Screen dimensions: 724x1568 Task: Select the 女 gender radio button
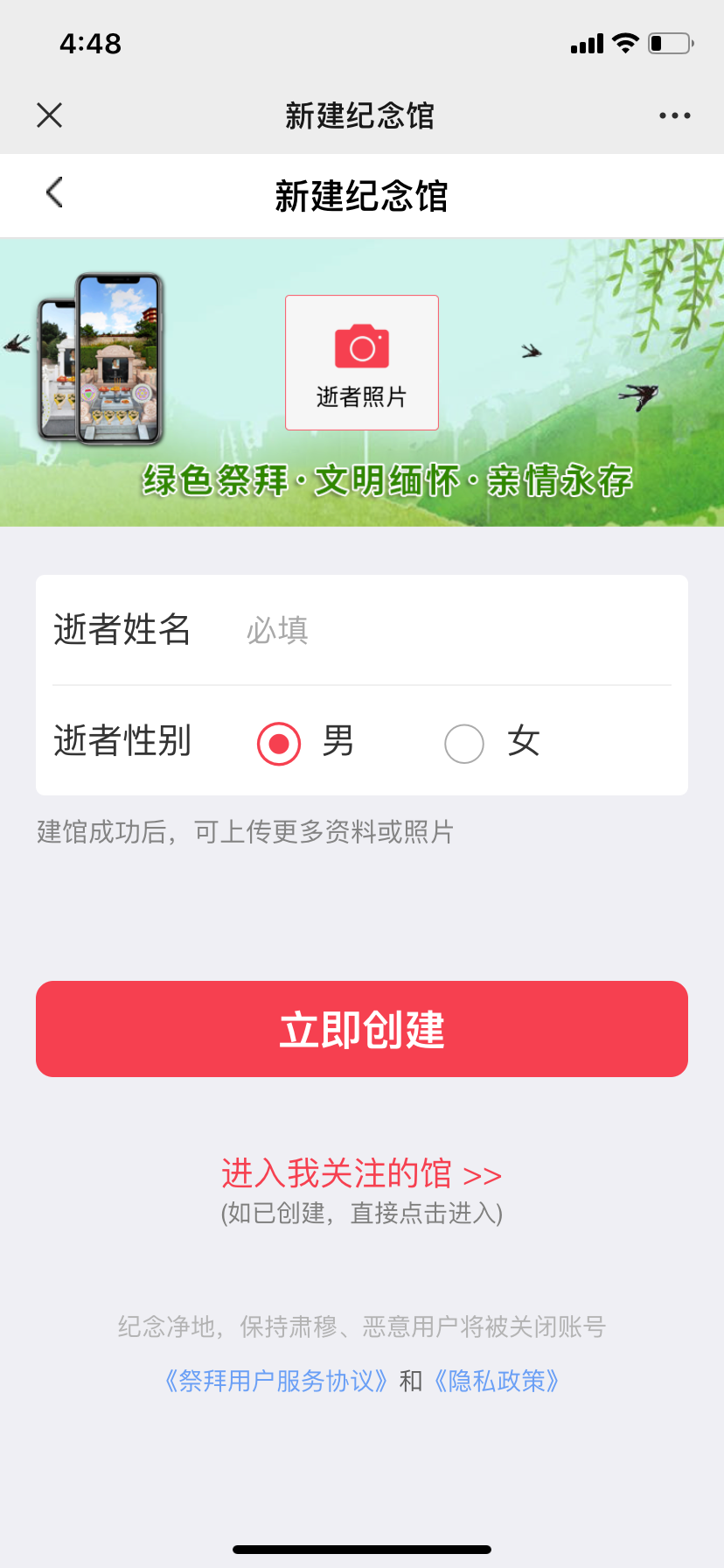point(464,743)
